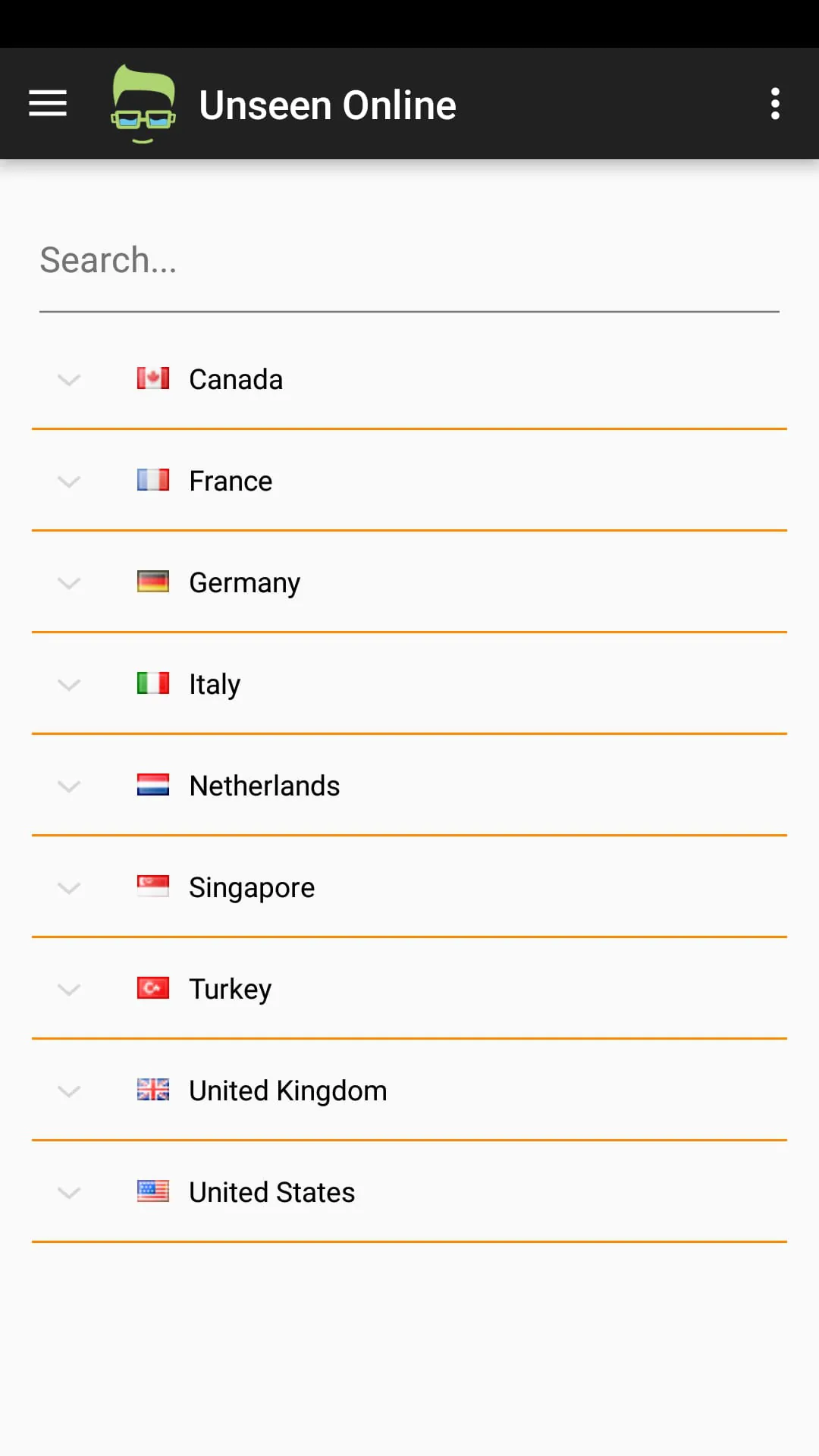Click the Turkey flag icon

point(152,988)
